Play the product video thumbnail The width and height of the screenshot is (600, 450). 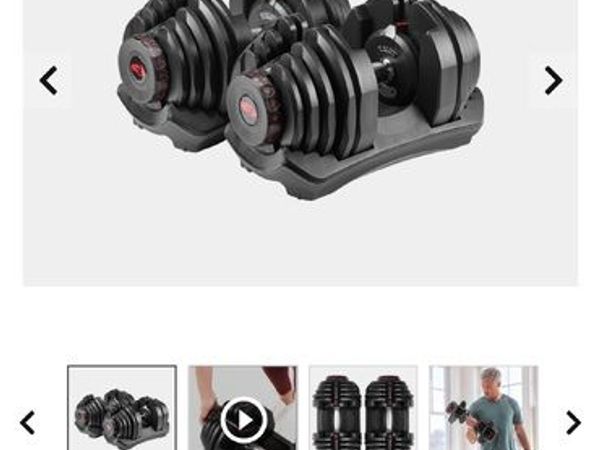click(x=243, y=419)
